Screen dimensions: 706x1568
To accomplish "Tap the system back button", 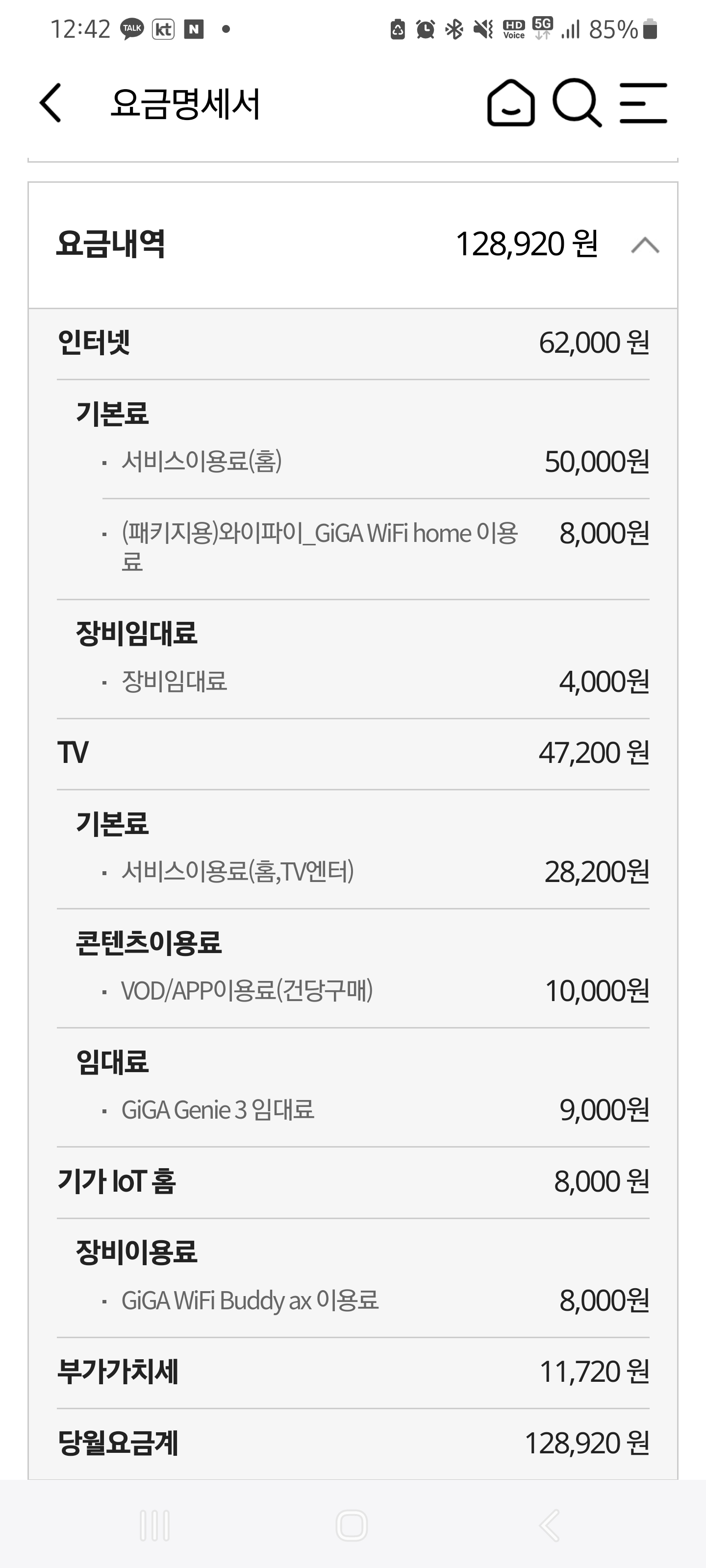I will (550, 1525).
